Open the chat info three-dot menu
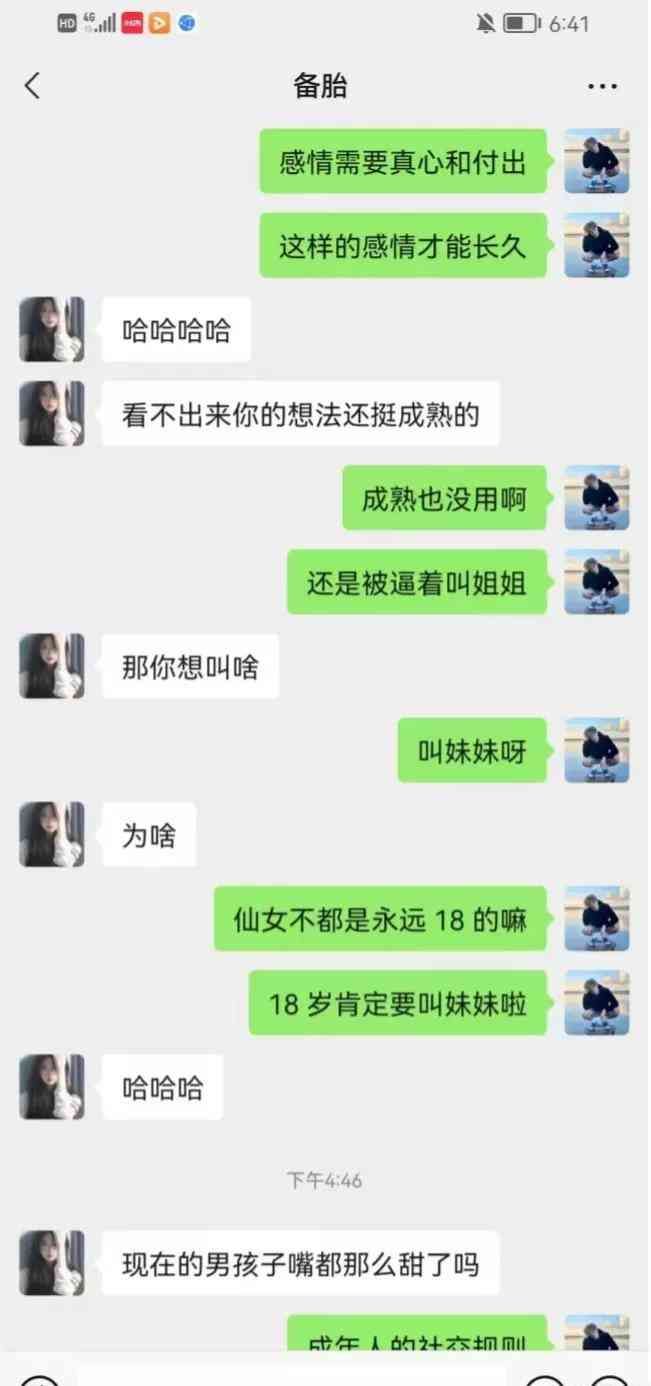 pos(602,87)
